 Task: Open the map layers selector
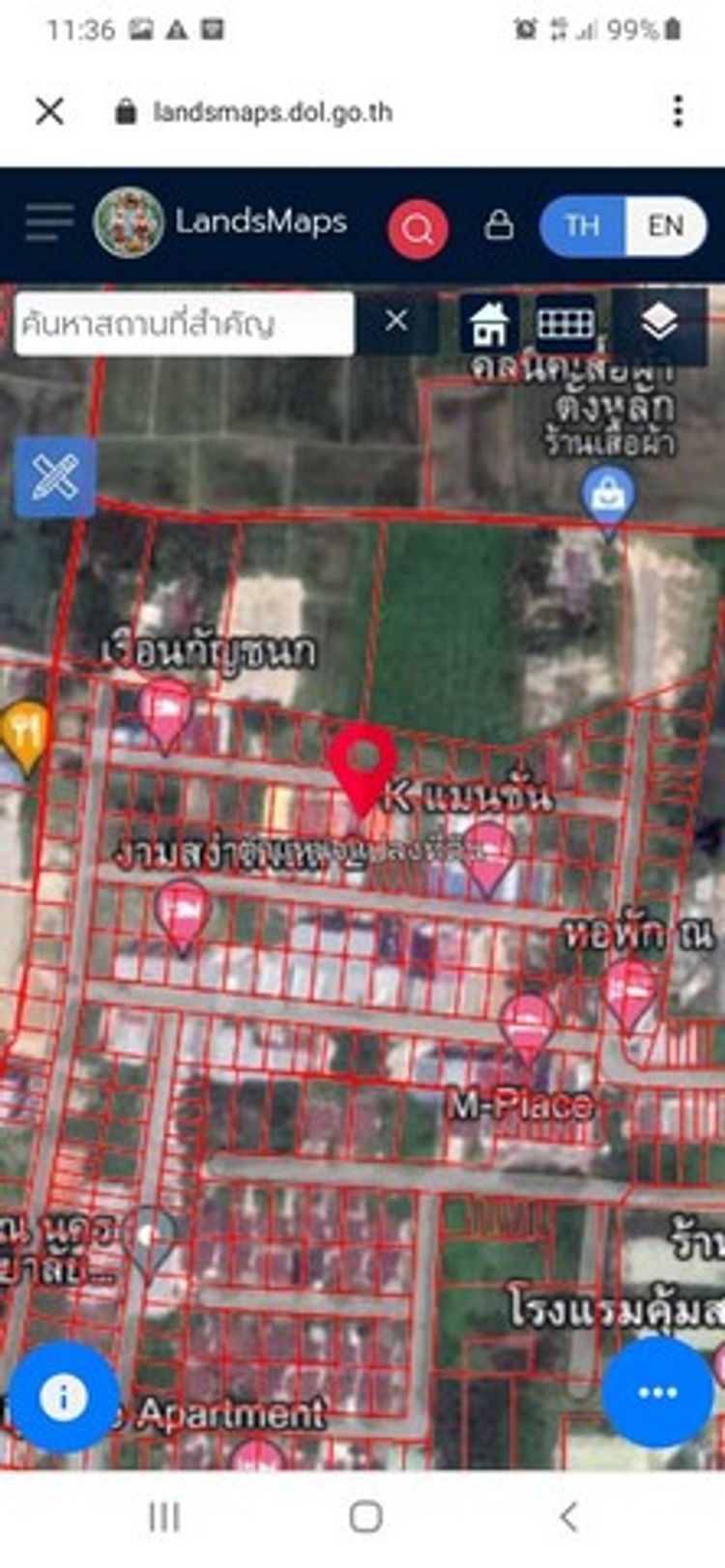point(659,324)
